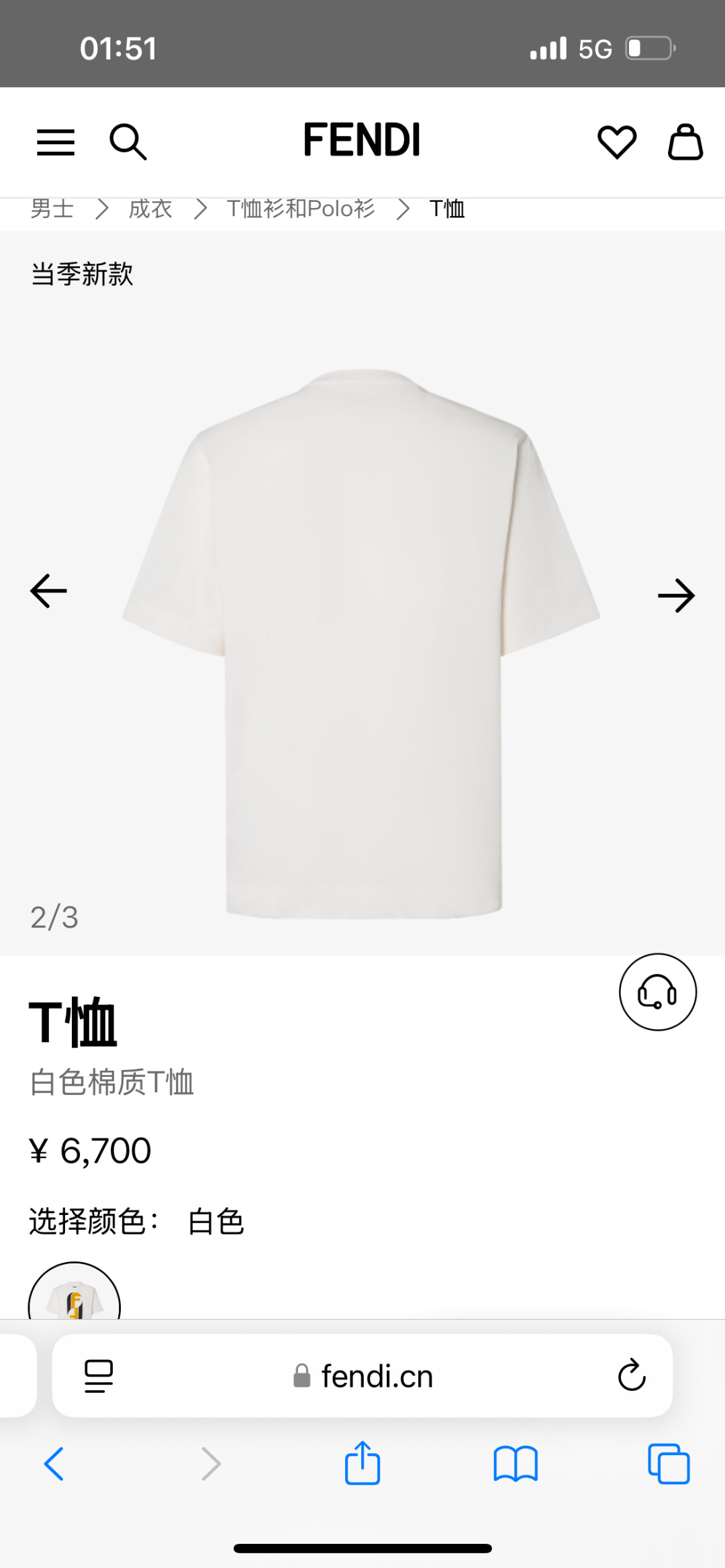
Task: Select the white color swatch
Action: [x=74, y=1295]
